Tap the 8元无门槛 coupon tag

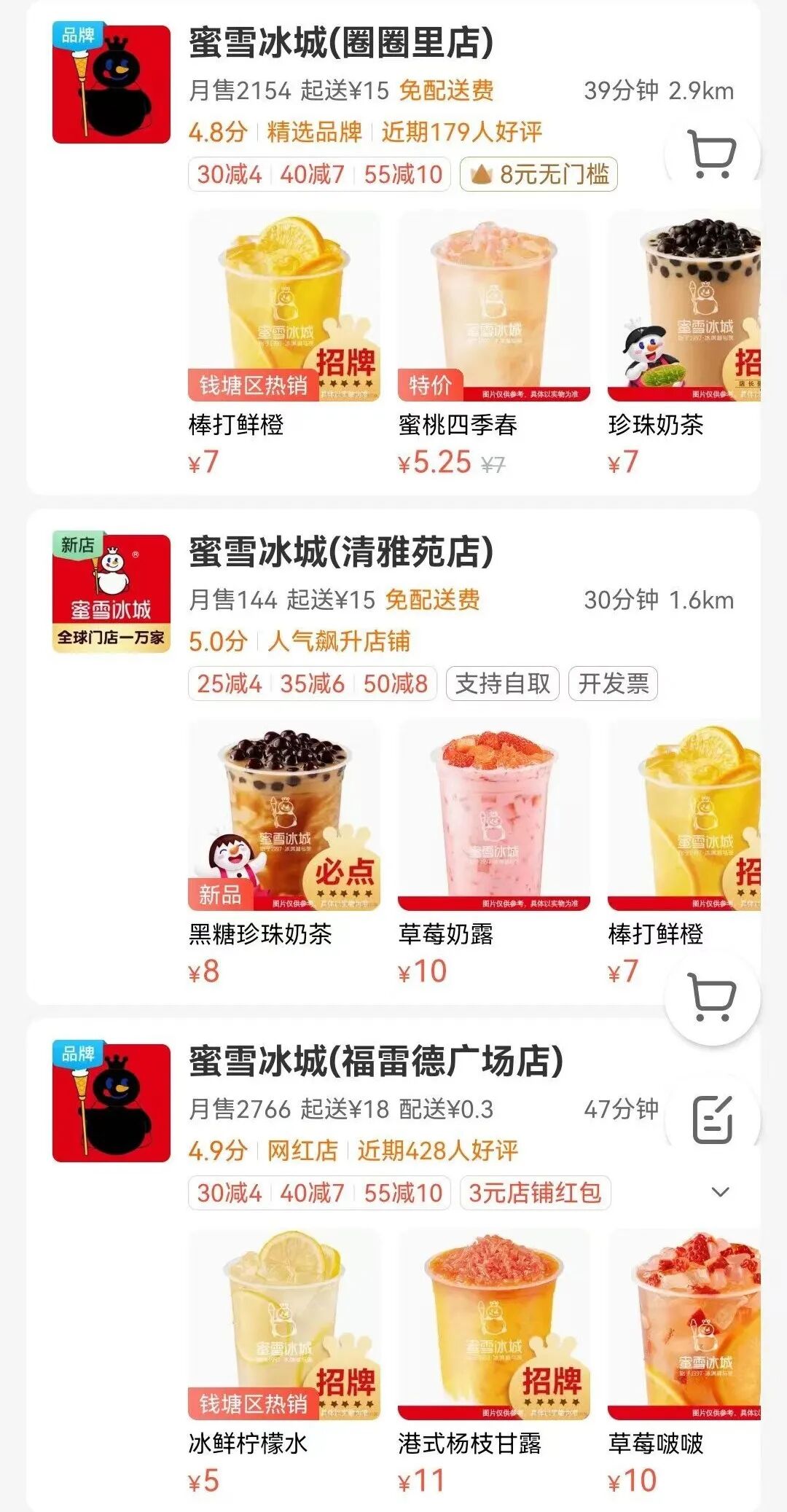(539, 174)
